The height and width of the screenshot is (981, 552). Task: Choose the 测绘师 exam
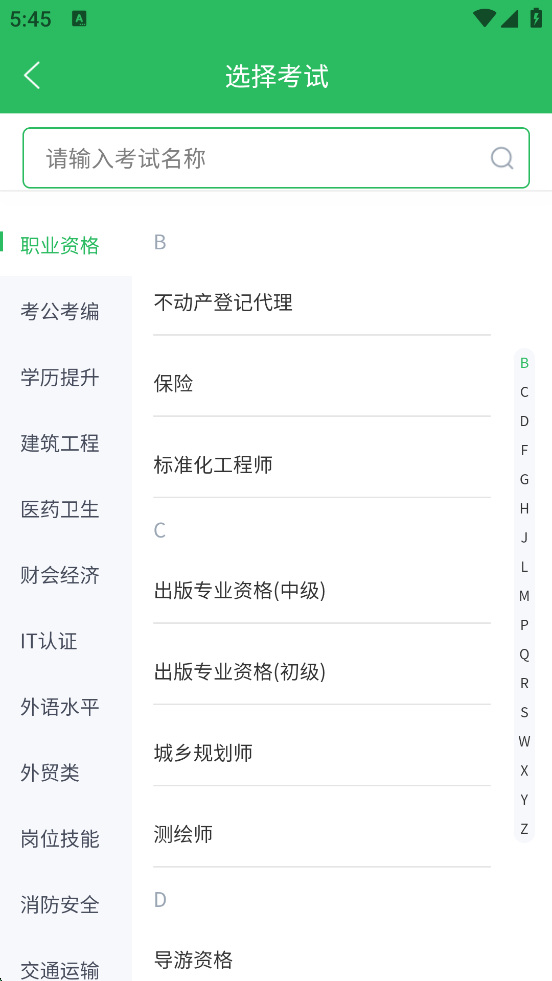(322, 835)
